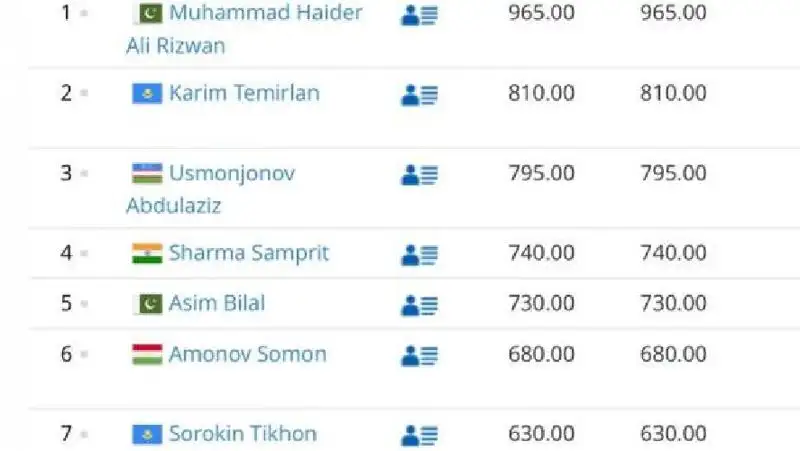The width and height of the screenshot is (800, 451).
Task: Open Asim Bilal's profile link
Action: click(x=217, y=303)
